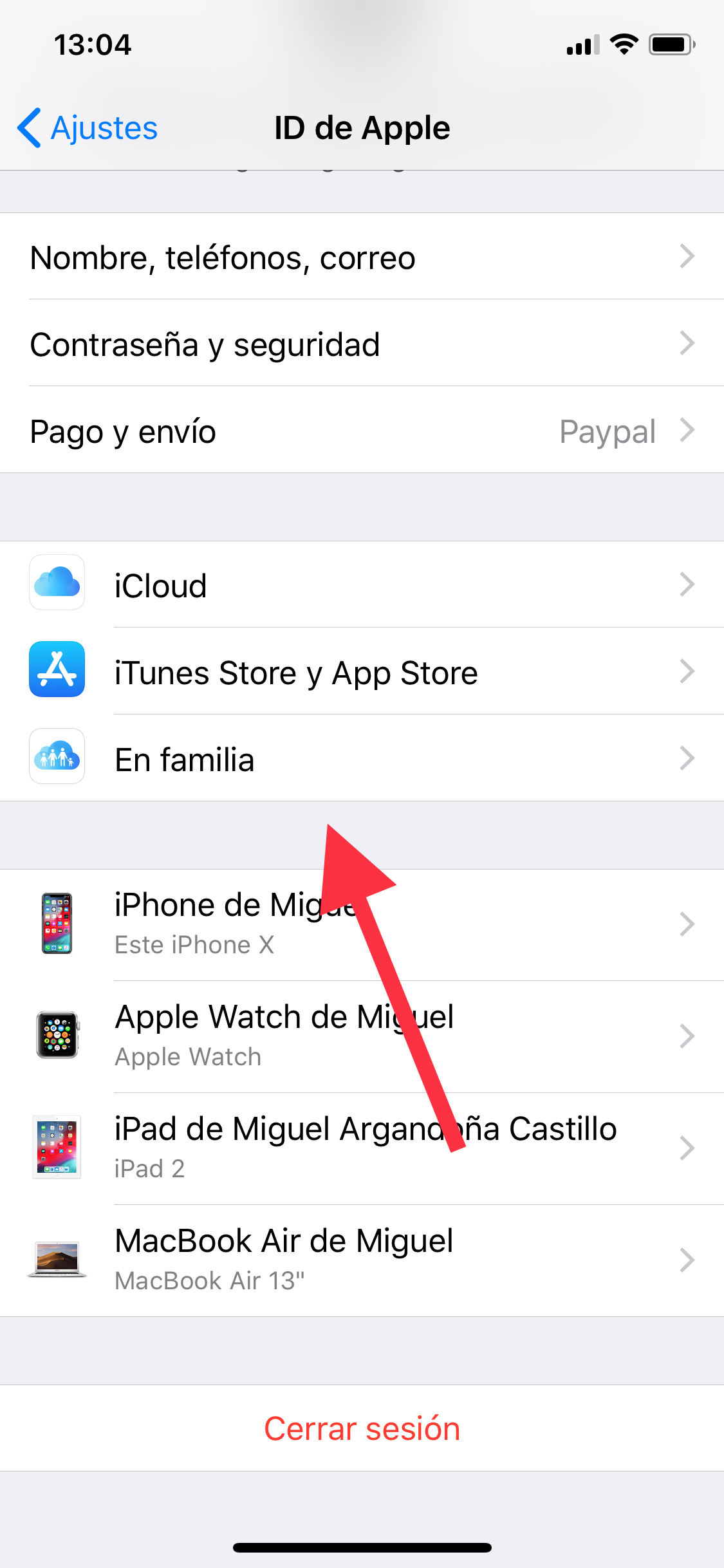Open iCloud settings

pos(362,585)
